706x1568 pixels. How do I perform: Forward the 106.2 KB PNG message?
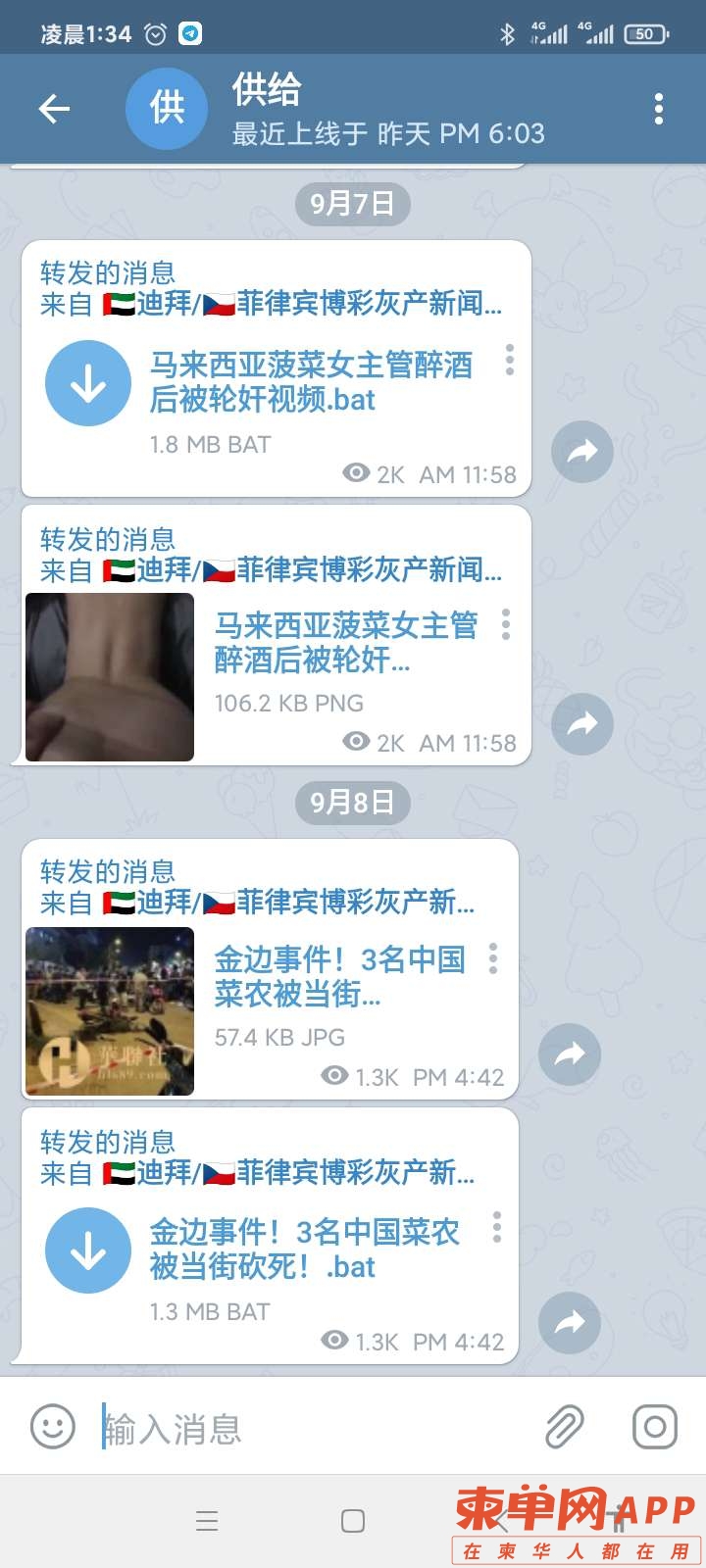[582, 723]
